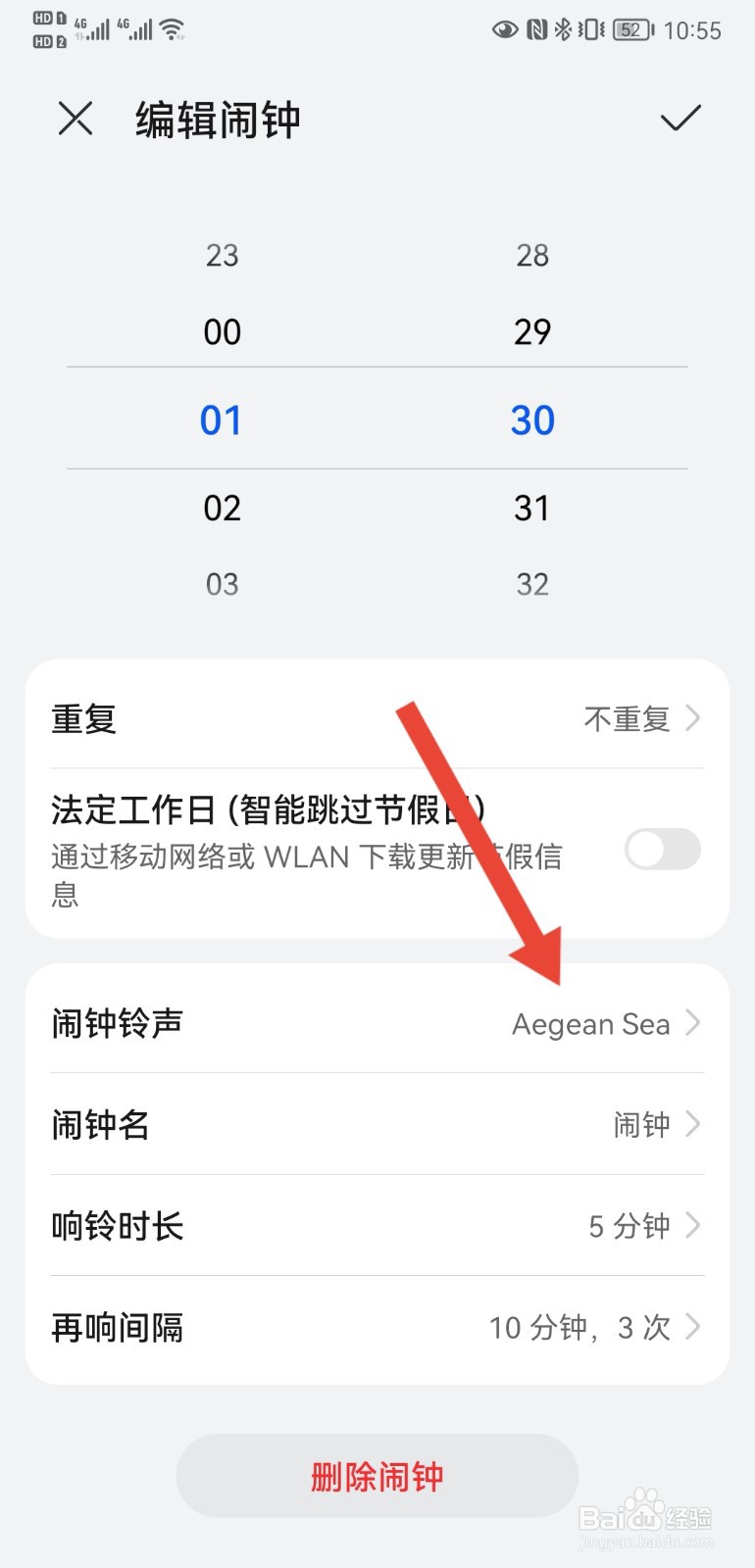Tap the battery percentage indicator
755x1568 pixels.
(629, 29)
